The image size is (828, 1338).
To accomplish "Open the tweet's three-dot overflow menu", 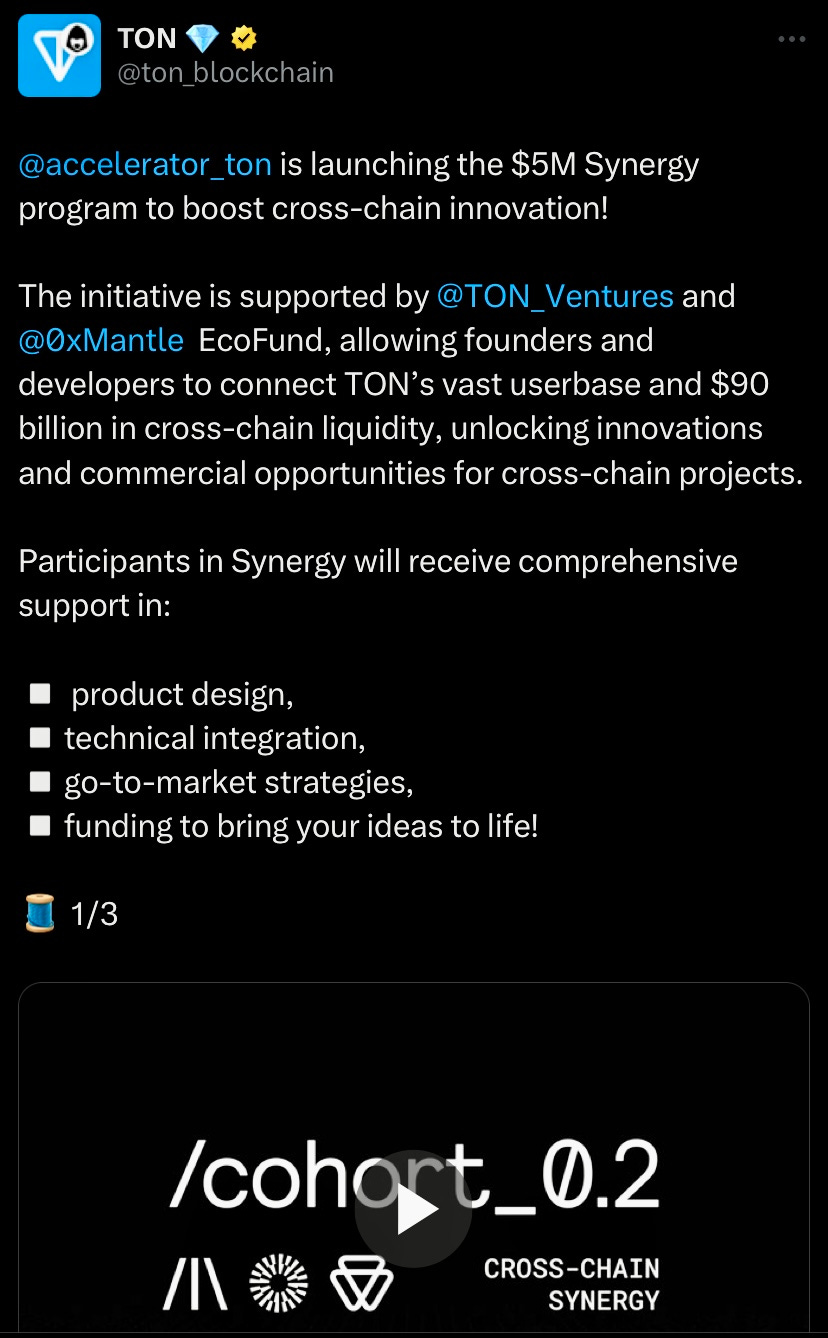I will [x=791, y=39].
